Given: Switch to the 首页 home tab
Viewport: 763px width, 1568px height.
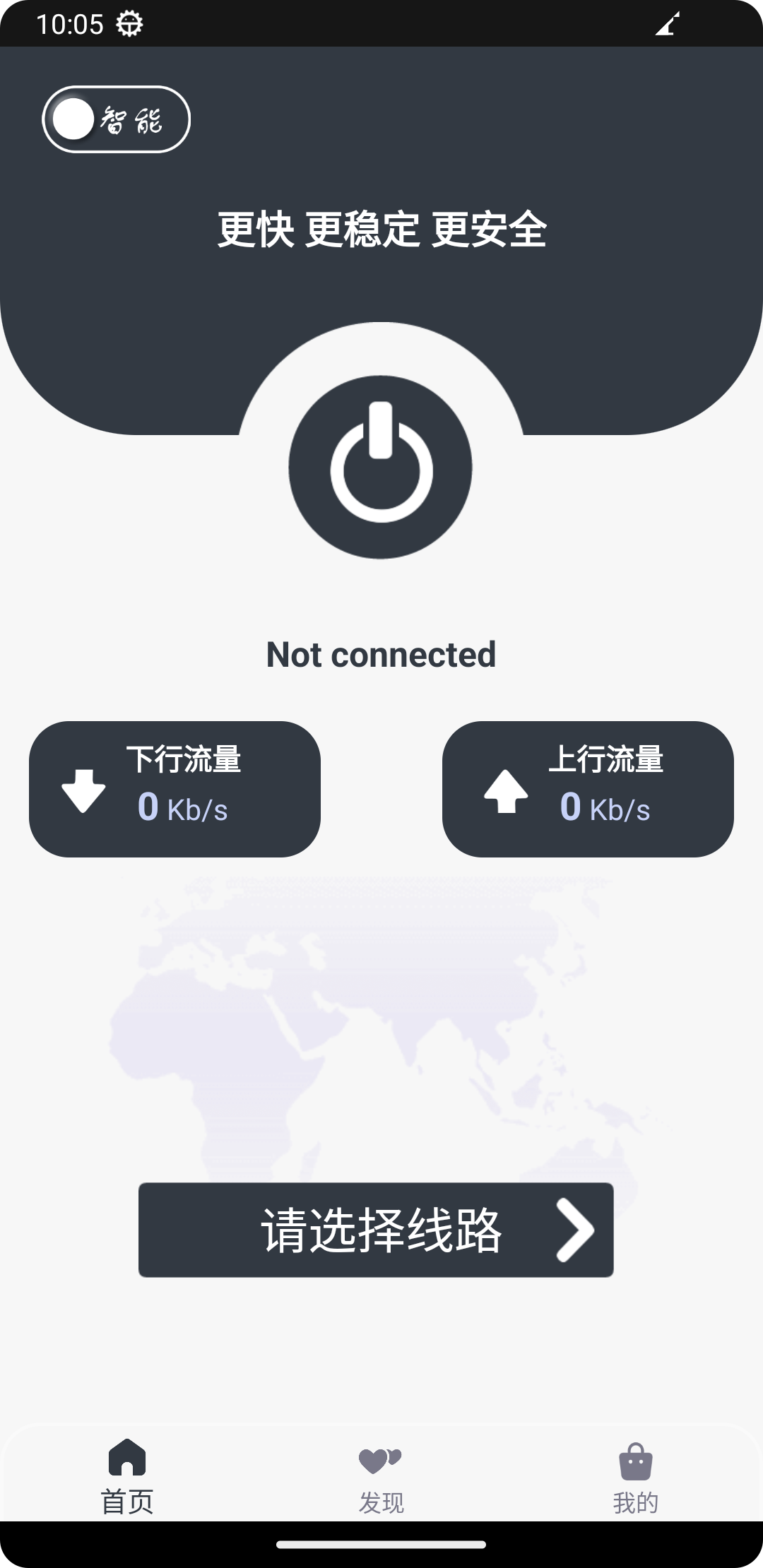Looking at the screenshot, I should [x=127, y=1476].
